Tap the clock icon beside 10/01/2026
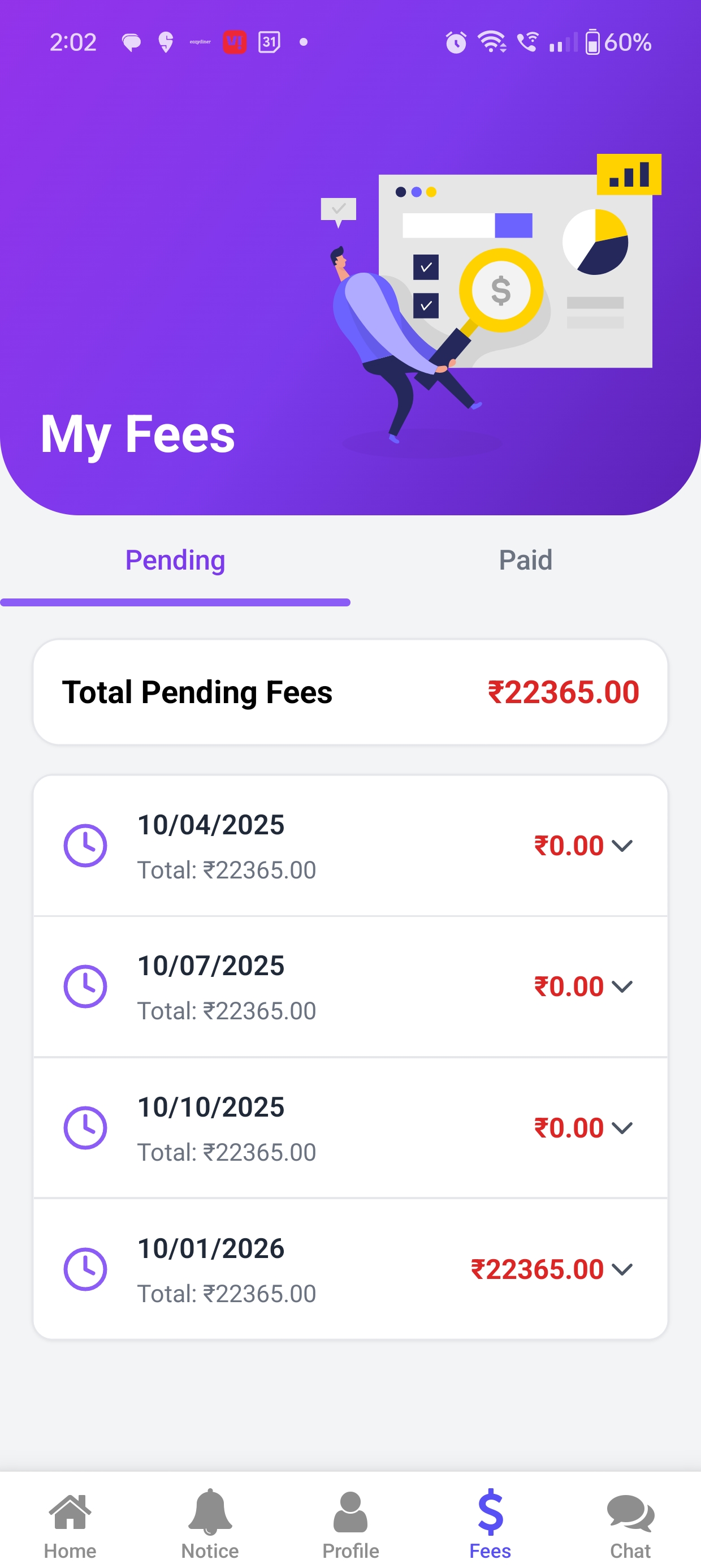 click(85, 1269)
